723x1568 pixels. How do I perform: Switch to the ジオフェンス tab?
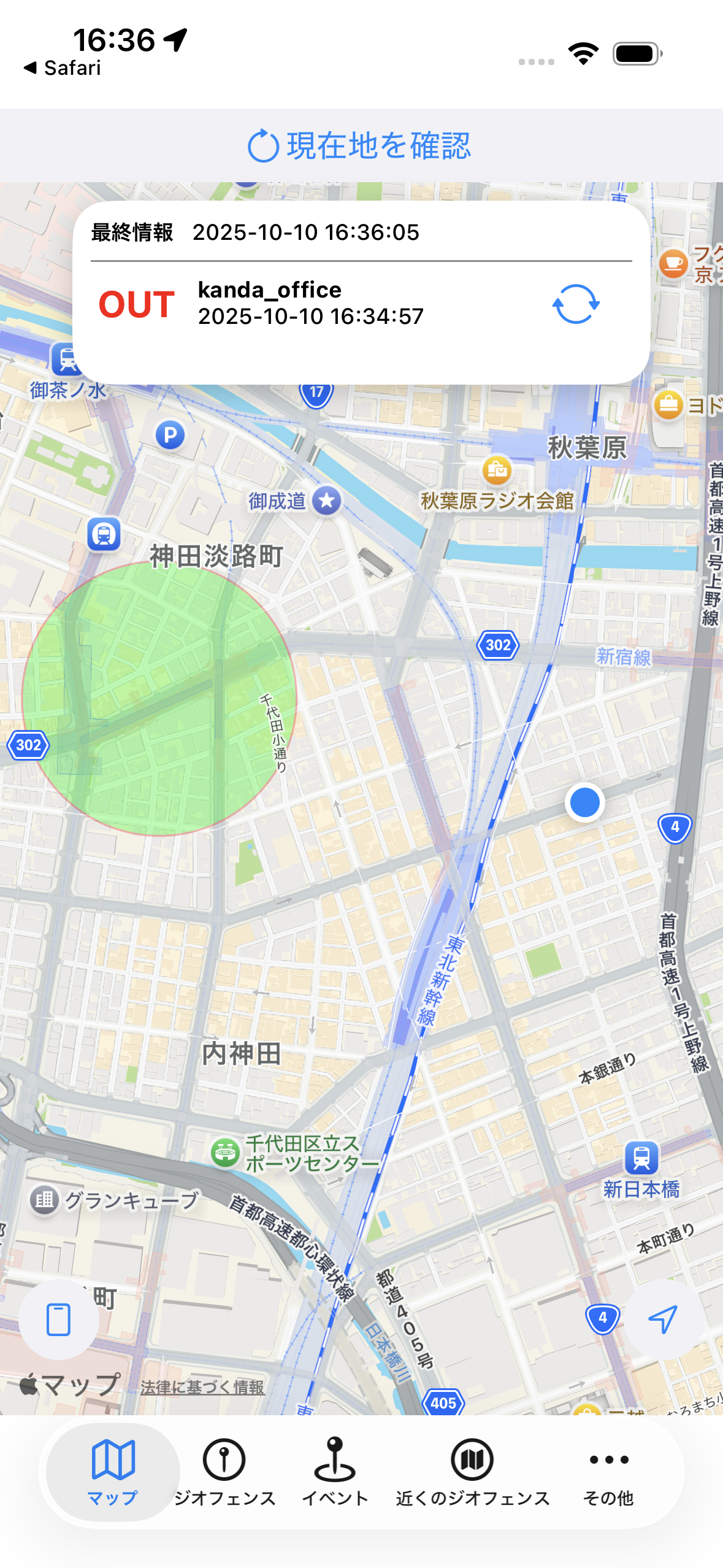224,1471
